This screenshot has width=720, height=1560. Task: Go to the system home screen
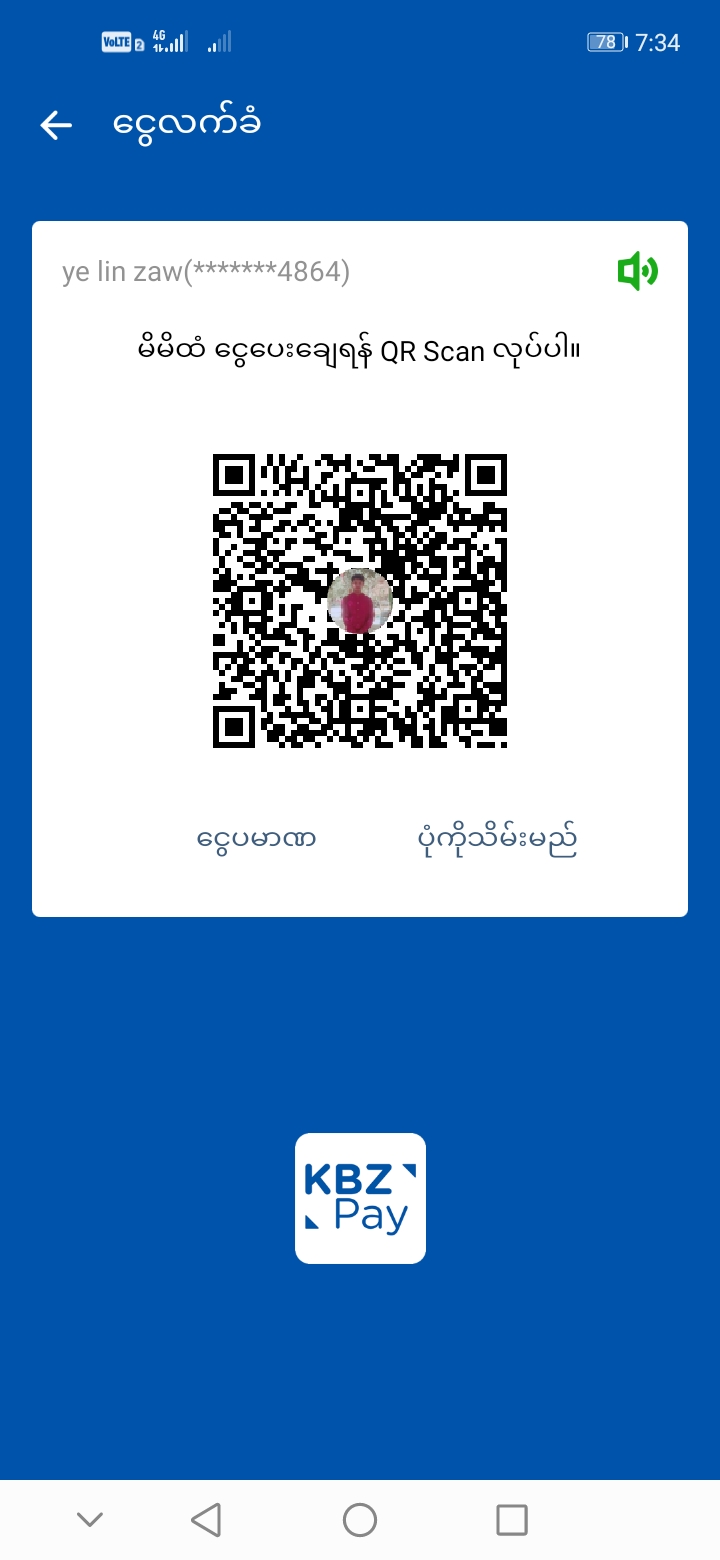point(360,1520)
